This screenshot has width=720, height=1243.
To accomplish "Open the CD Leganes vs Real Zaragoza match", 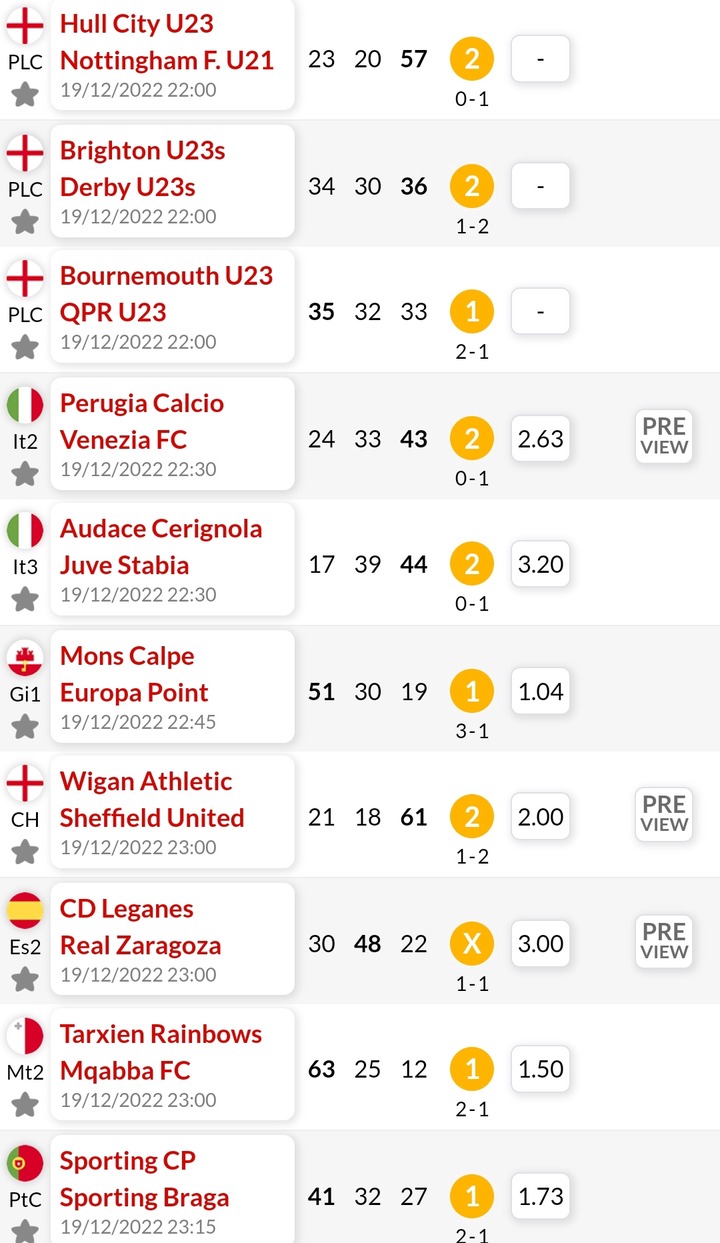I will pos(172,942).
